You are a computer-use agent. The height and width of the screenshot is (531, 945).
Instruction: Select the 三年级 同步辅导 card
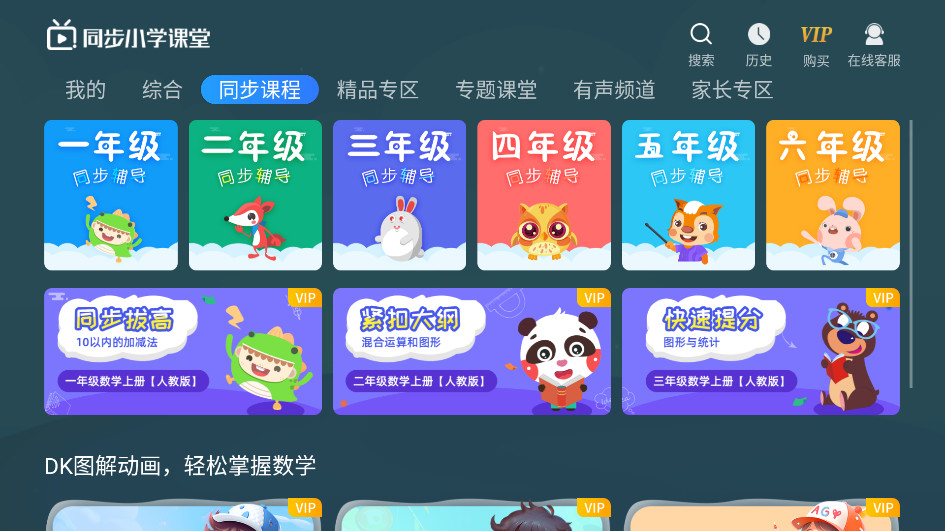(399, 195)
